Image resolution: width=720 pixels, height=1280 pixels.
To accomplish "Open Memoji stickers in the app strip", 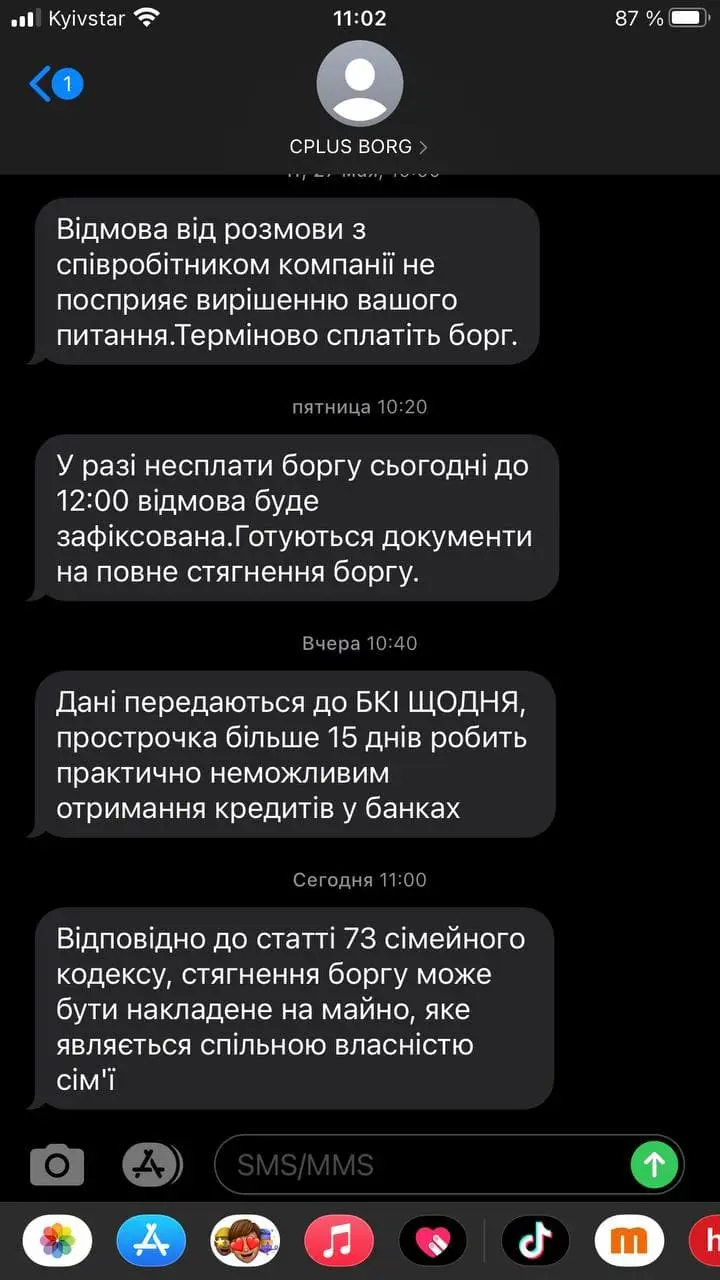I will click(x=245, y=1243).
